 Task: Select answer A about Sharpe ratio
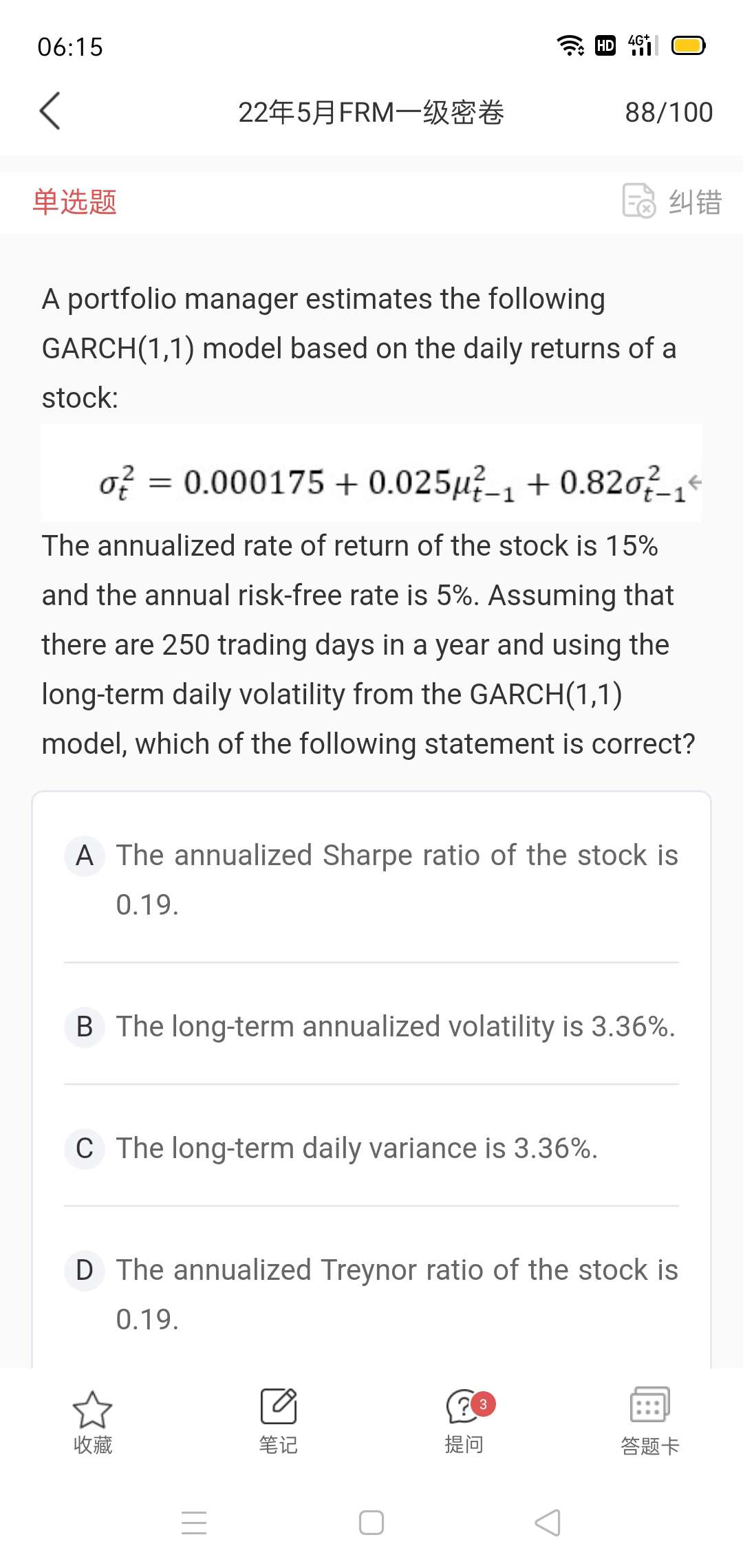(371, 879)
